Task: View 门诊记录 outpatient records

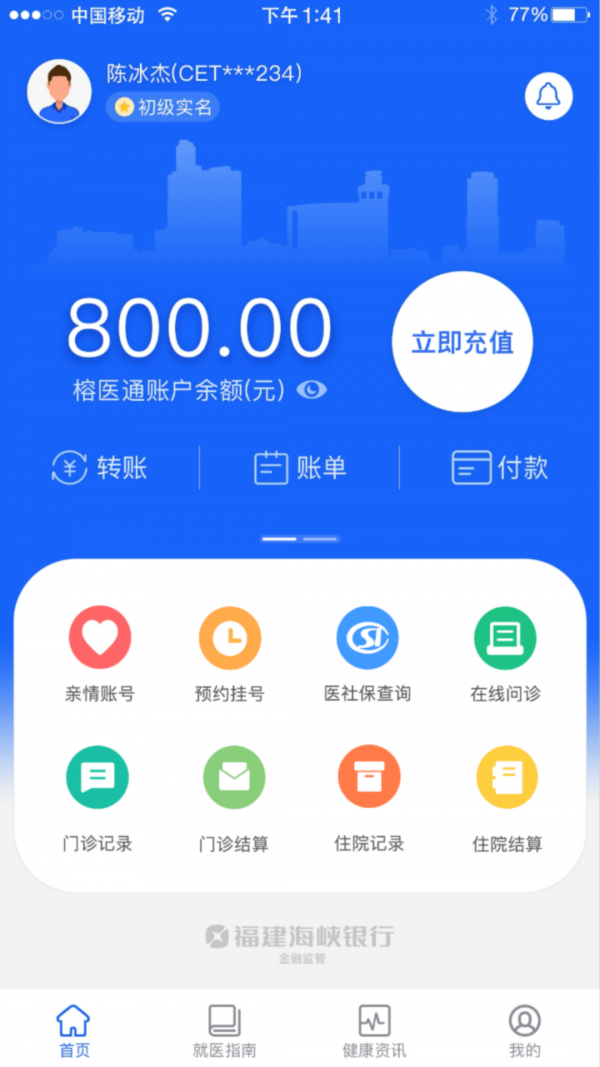Action: (x=97, y=797)
